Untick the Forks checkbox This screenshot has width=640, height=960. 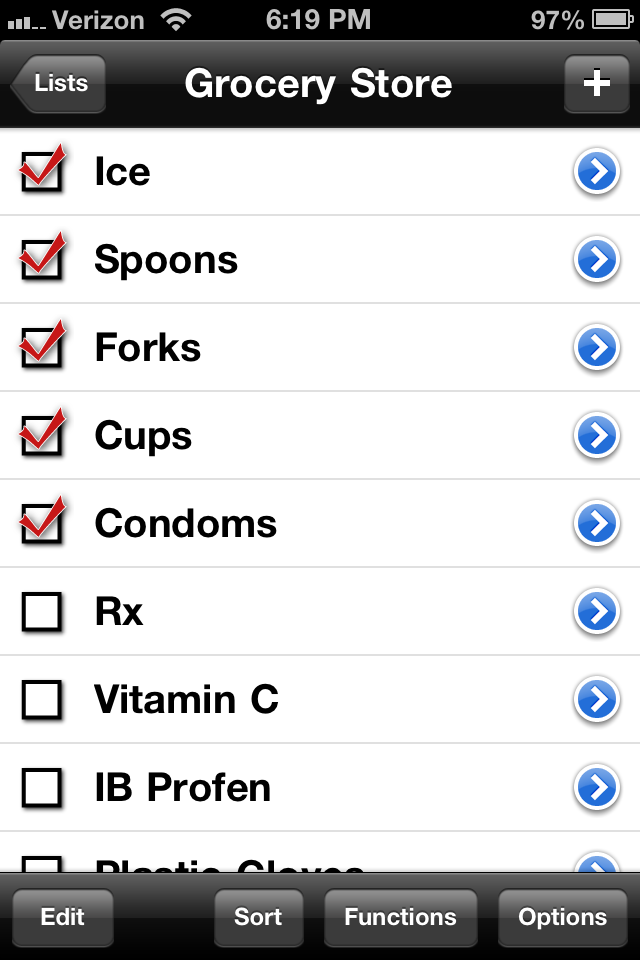pos(42,349)
